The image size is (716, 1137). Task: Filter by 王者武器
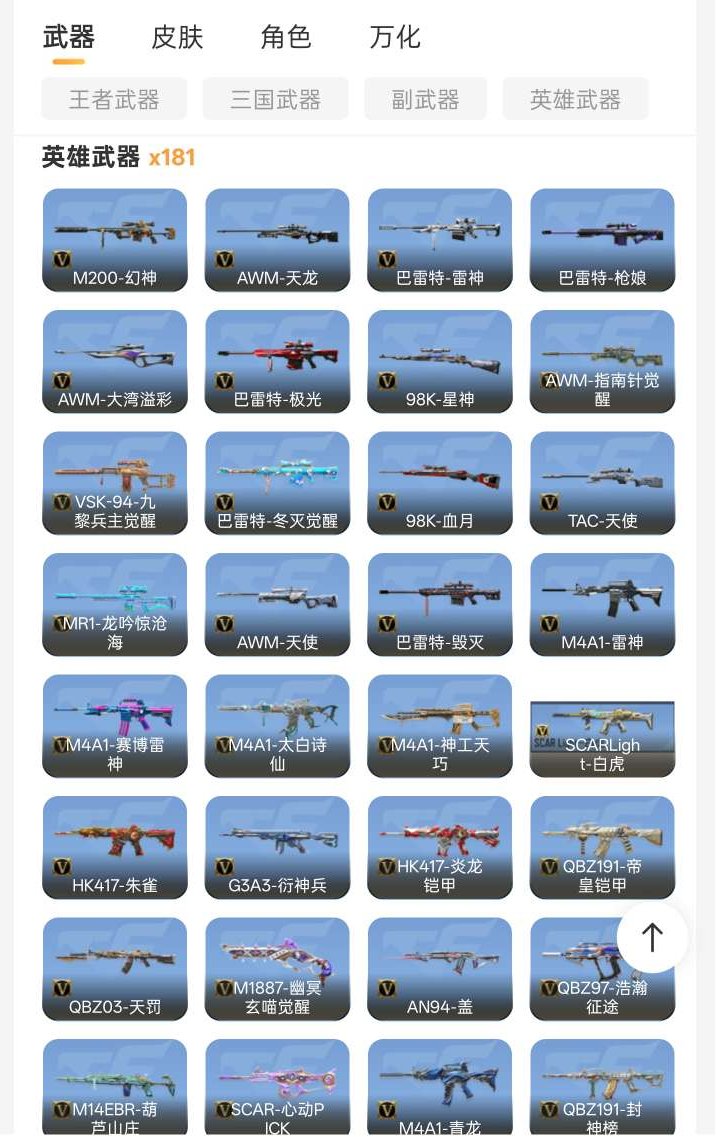point(114,99)
